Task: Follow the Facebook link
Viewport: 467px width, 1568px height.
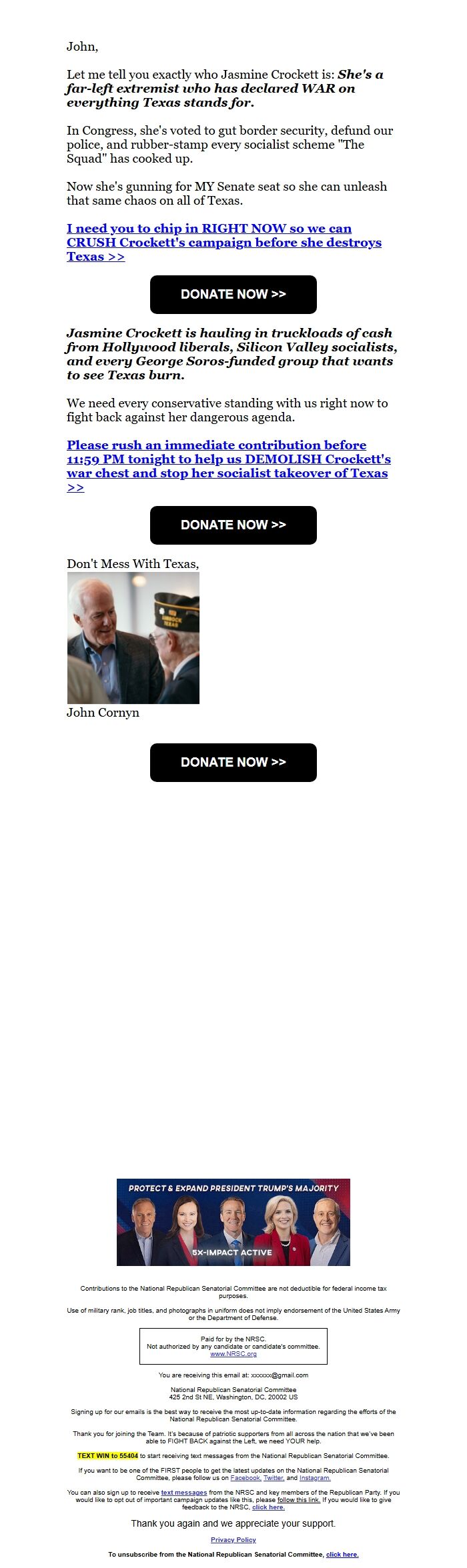Action: click(x=245, y=1478)
